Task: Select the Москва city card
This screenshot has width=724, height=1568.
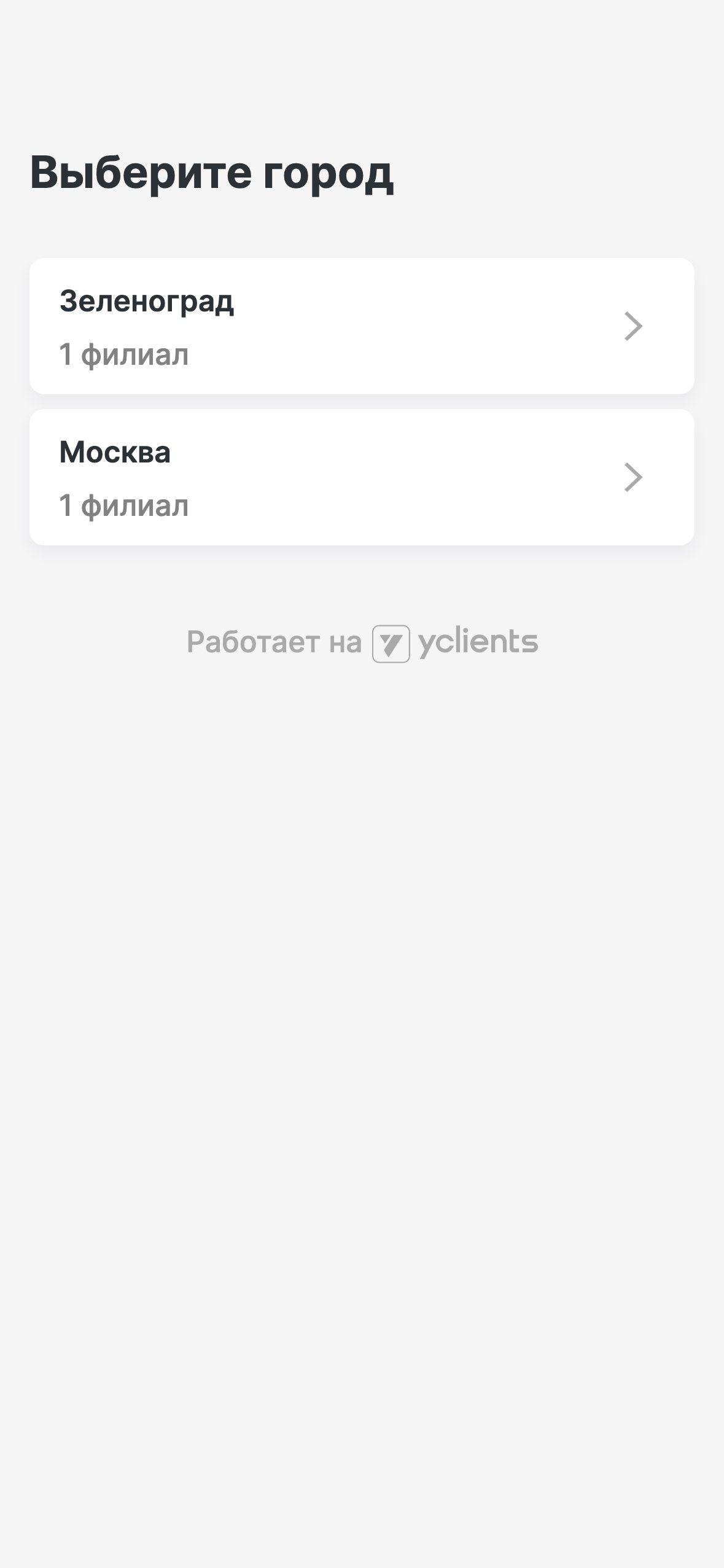Action: coord(362,478)
